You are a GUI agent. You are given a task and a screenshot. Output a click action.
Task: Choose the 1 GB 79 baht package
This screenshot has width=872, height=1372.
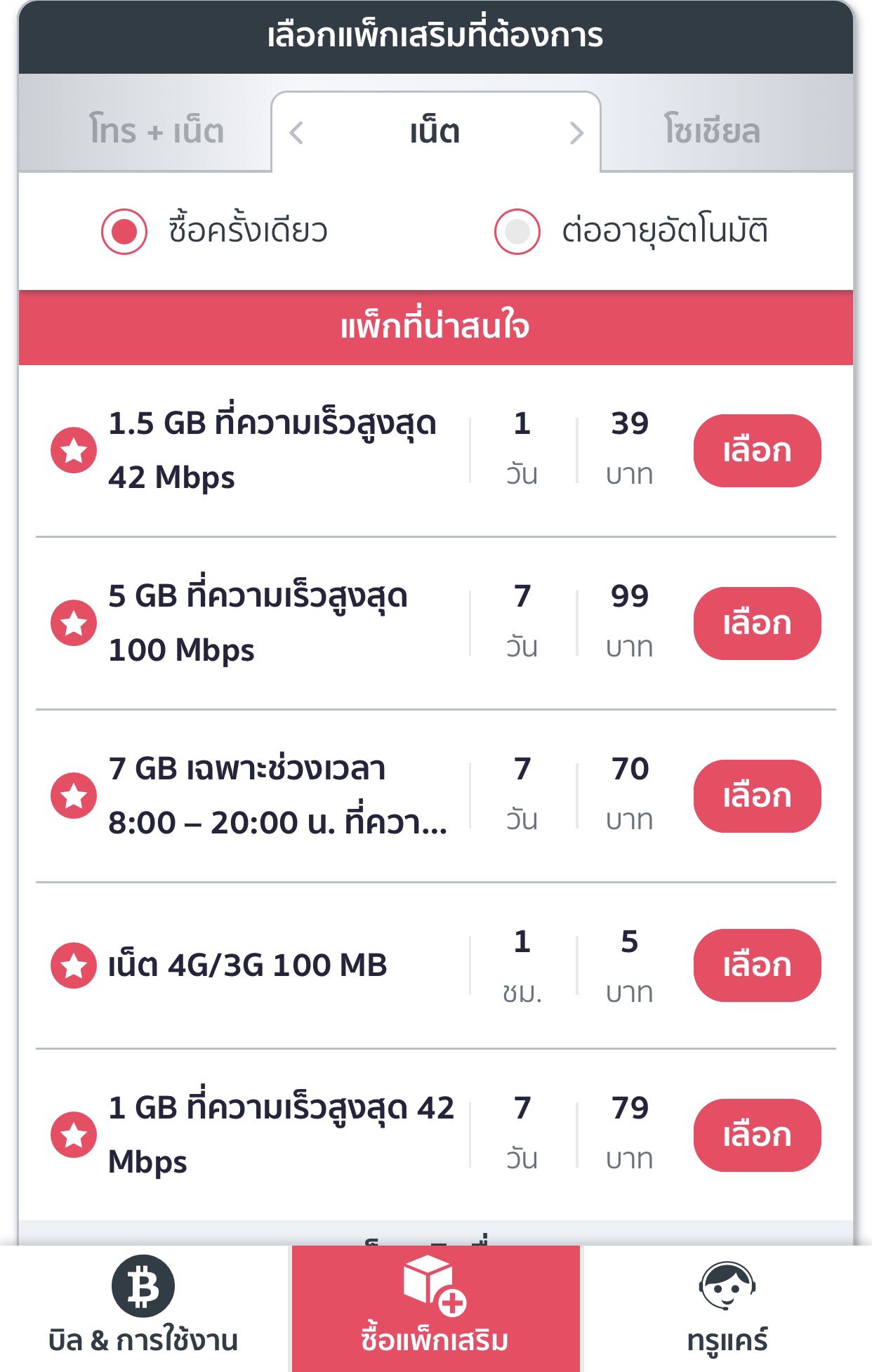(757, 1135)
